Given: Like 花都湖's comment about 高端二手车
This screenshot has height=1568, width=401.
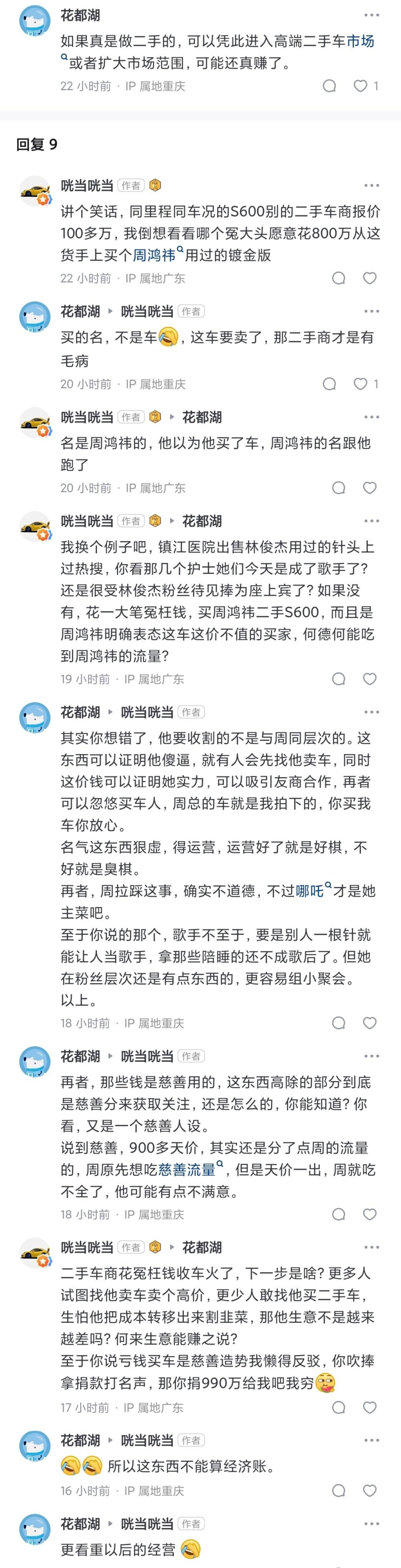Looking at the screenshot, I should (361, 86).
